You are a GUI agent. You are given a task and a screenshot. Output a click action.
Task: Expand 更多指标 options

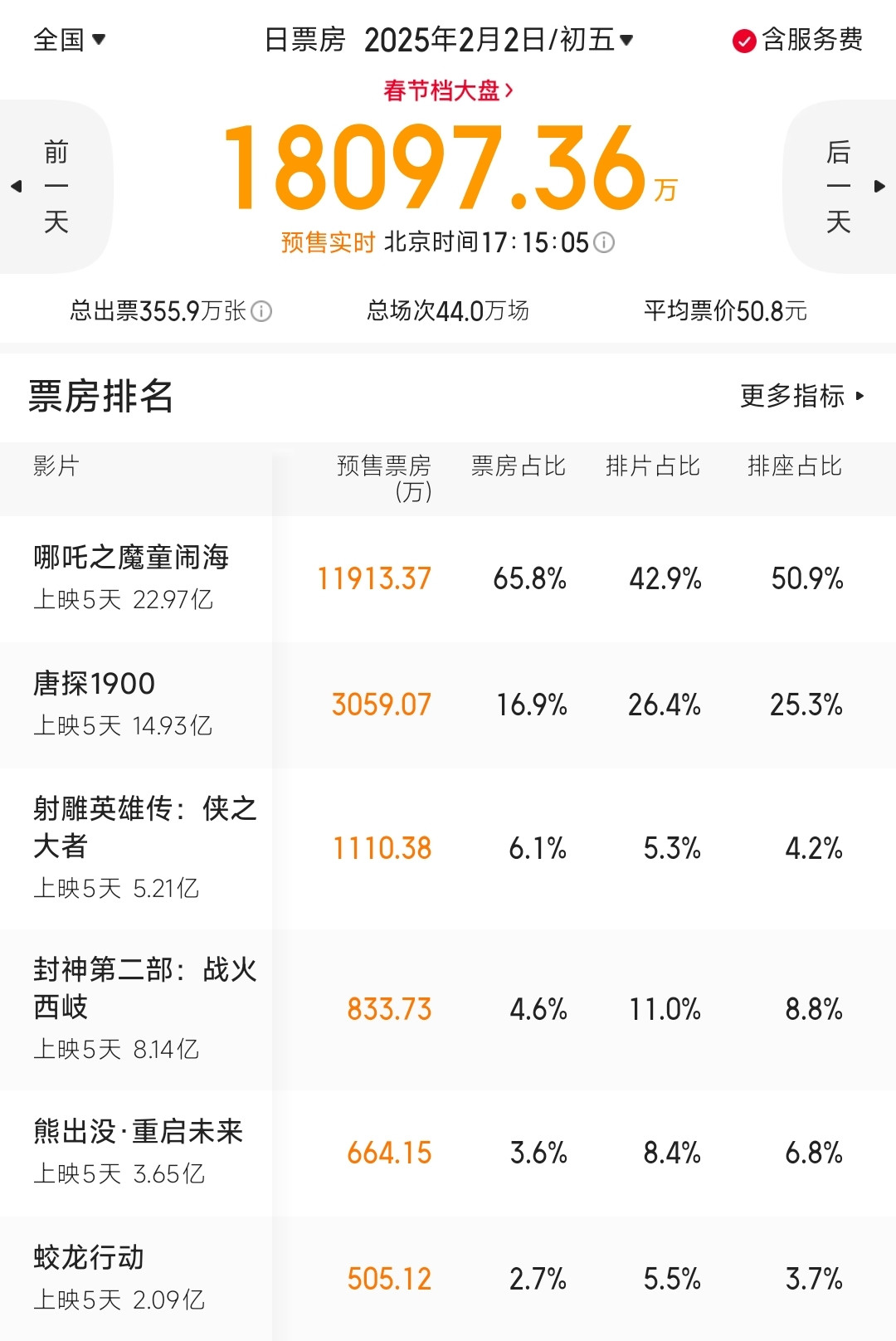click(802, 396)
